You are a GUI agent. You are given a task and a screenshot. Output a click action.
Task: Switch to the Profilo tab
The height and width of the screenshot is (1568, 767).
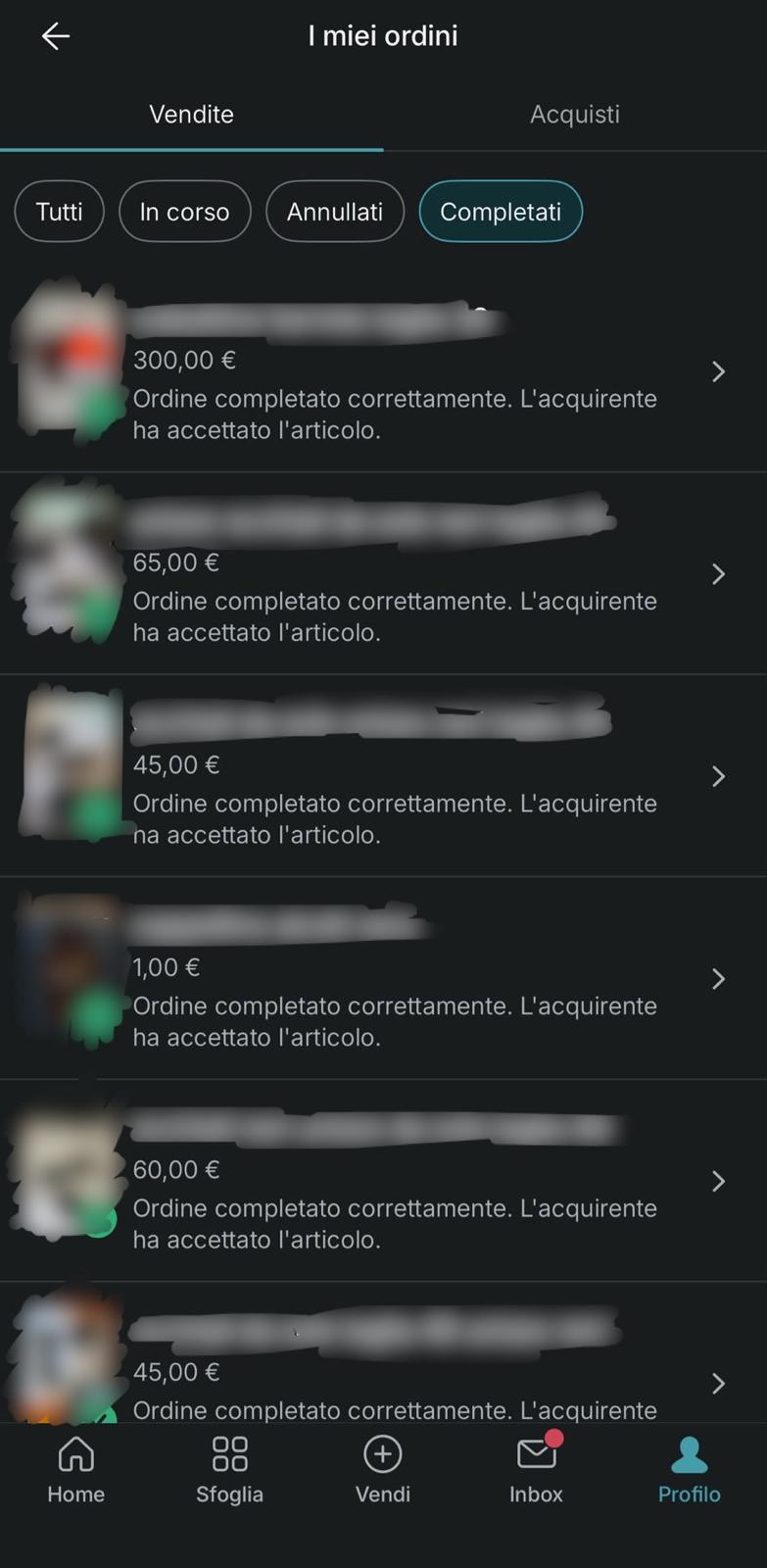pos(690,1470)
